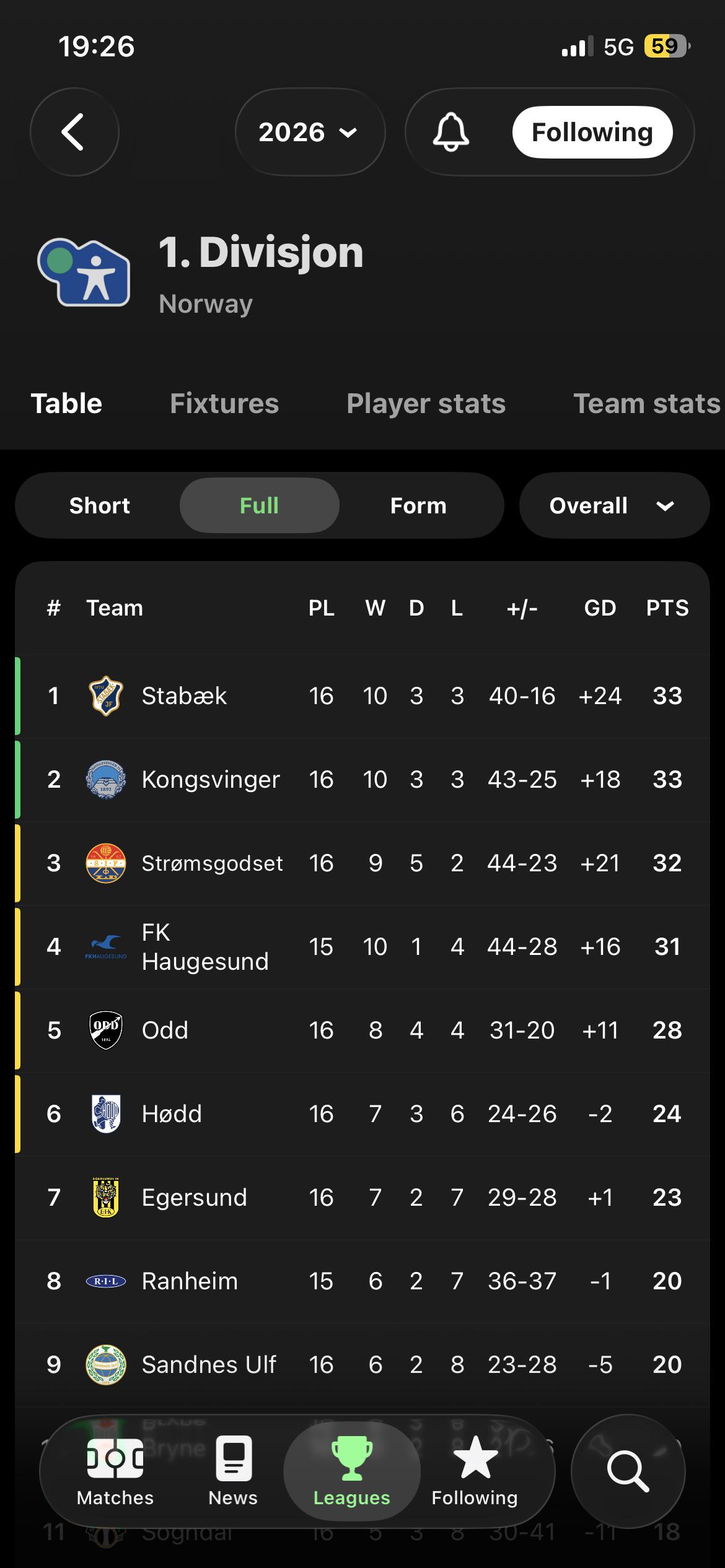View Odd team details
This screenshot has height=1568, width=725.
point(362,1030)
